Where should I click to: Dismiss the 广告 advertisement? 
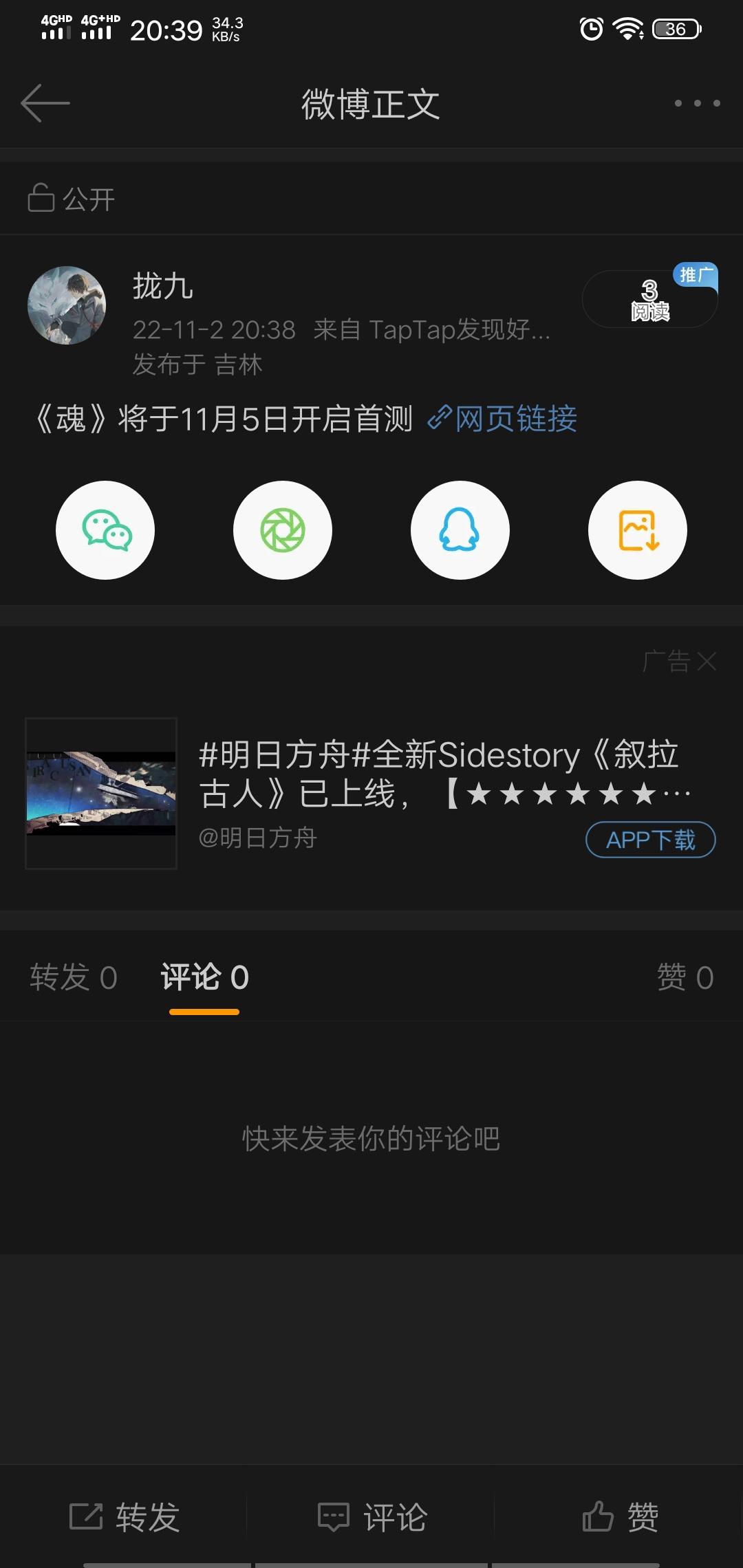tap(706, 662)
